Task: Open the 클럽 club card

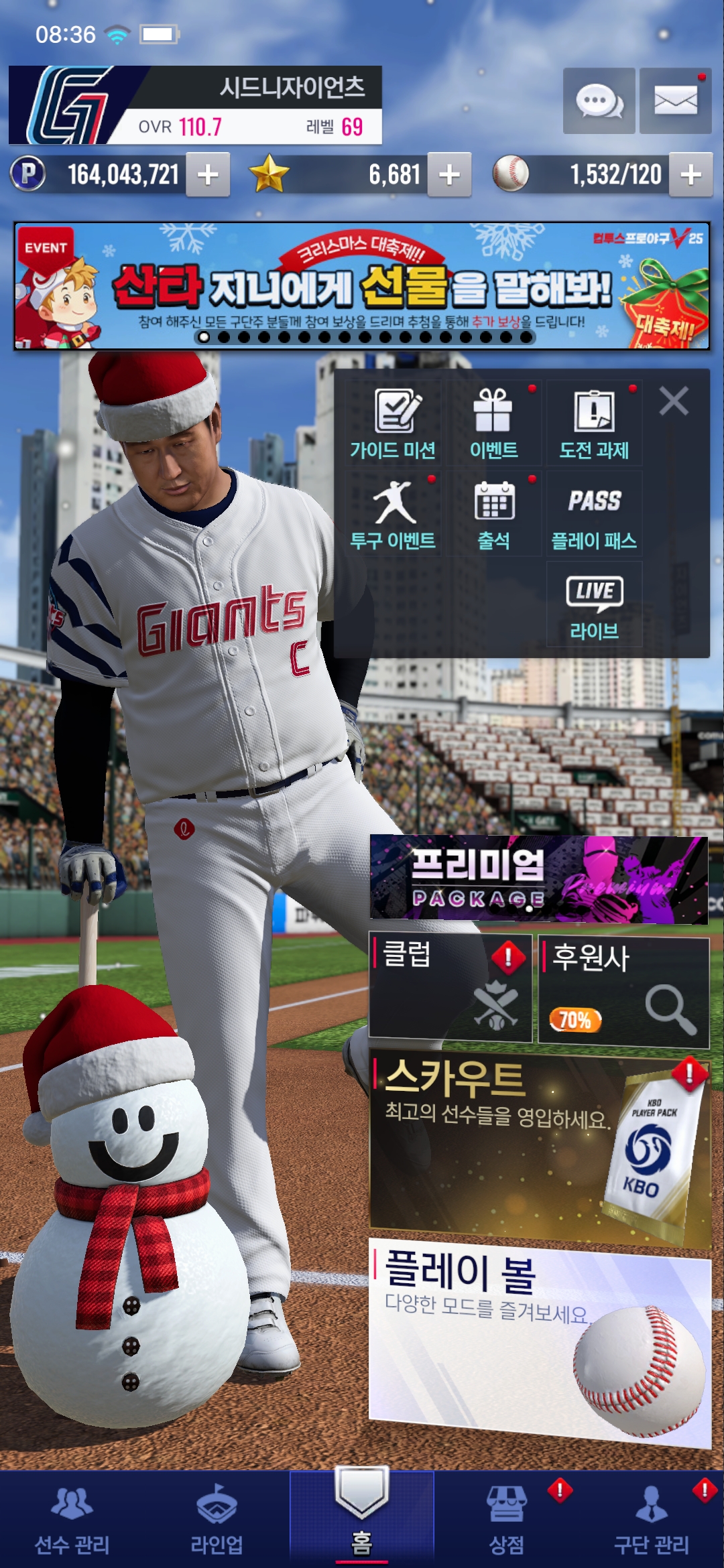Action: click(x=450, y=988)
